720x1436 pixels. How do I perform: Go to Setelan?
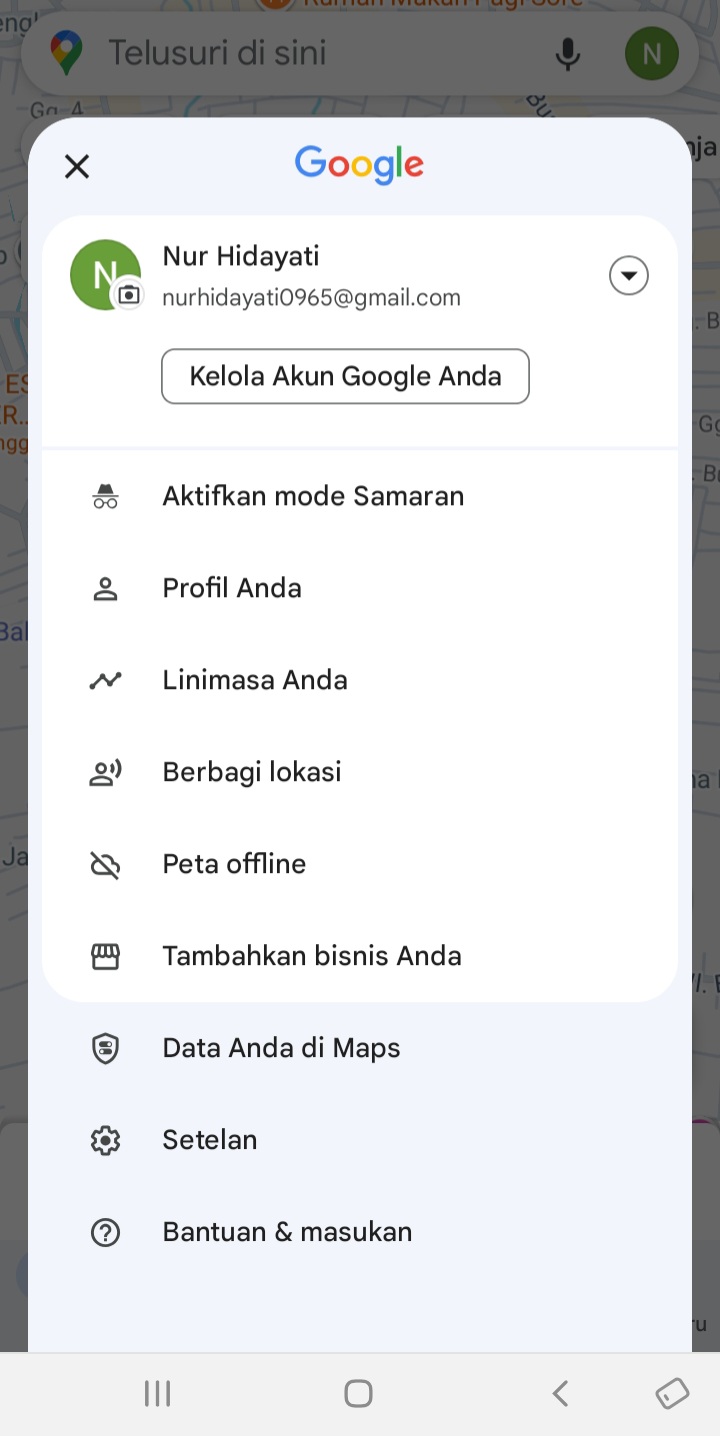pos(360,1140)
